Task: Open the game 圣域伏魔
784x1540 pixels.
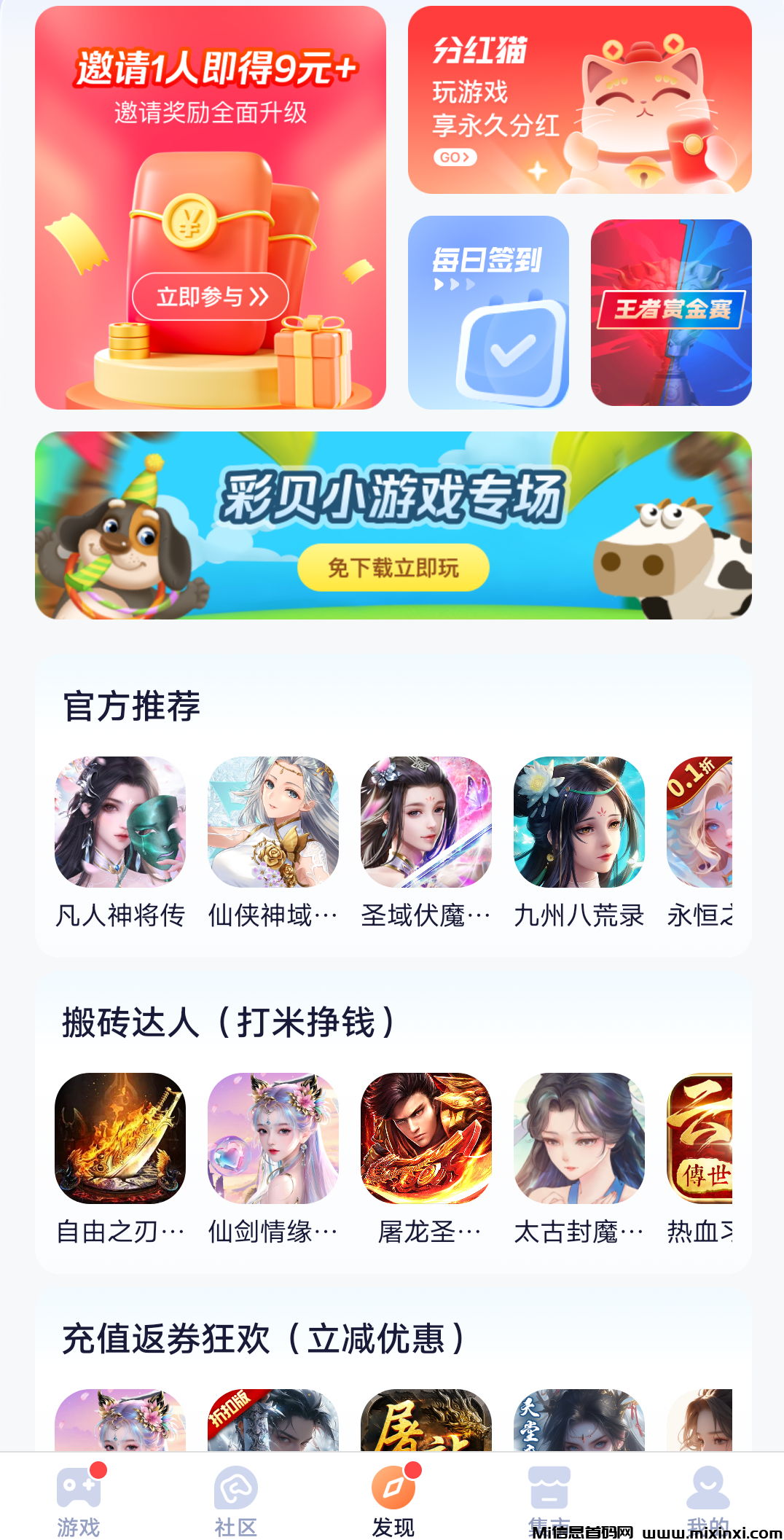Action: (x=426, y=822)
